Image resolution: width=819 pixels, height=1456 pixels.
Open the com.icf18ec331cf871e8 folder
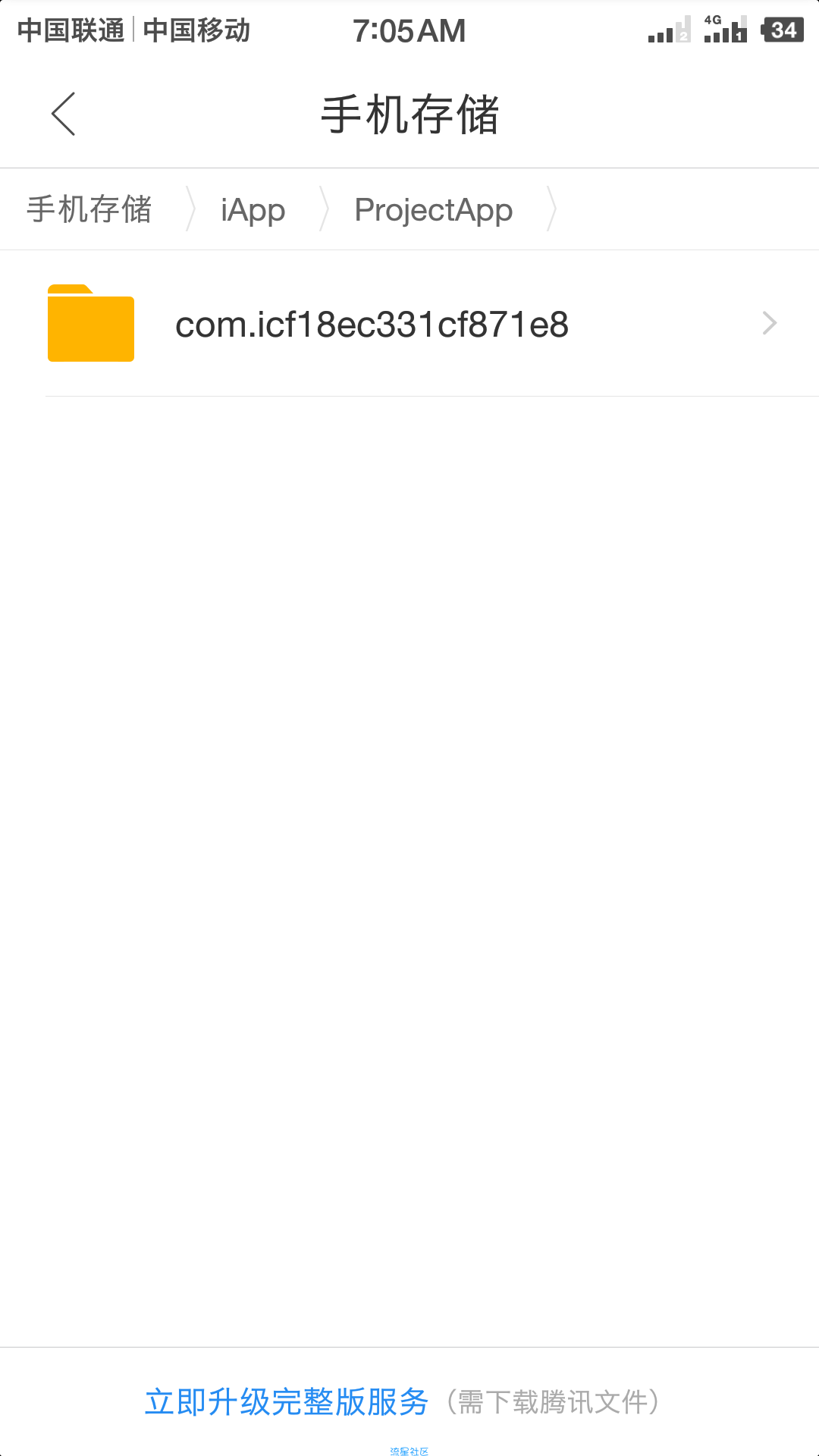[409, 324]
